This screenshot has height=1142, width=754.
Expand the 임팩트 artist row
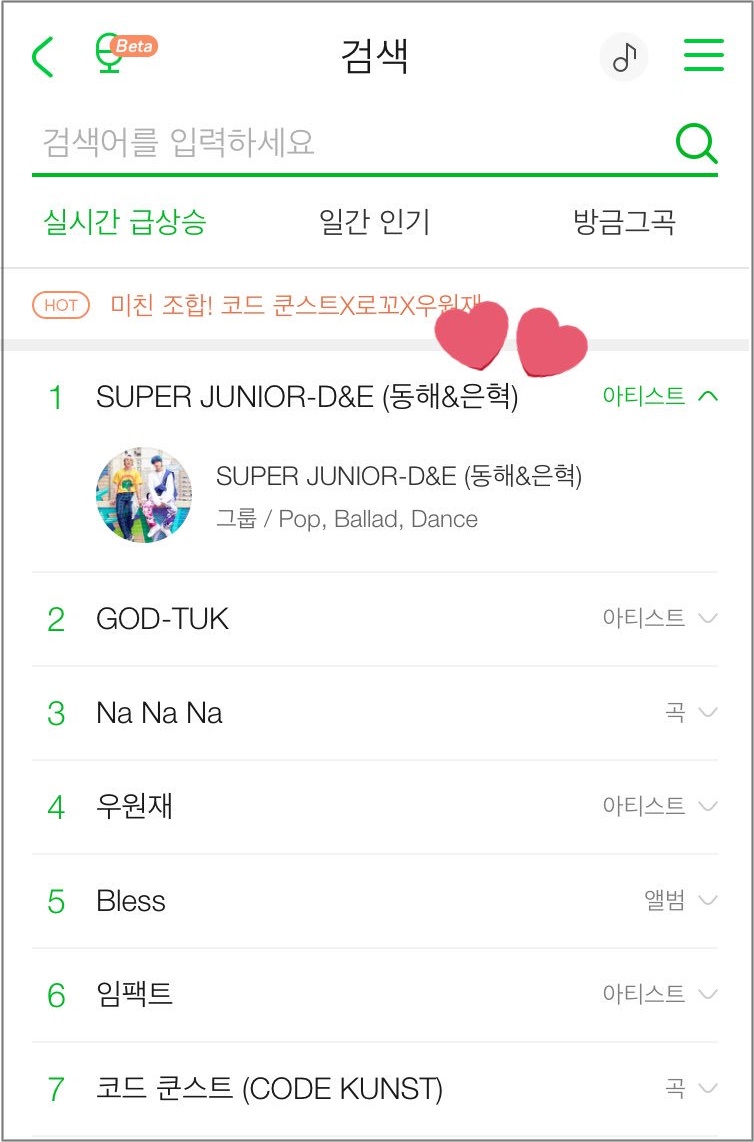point(708,994)
